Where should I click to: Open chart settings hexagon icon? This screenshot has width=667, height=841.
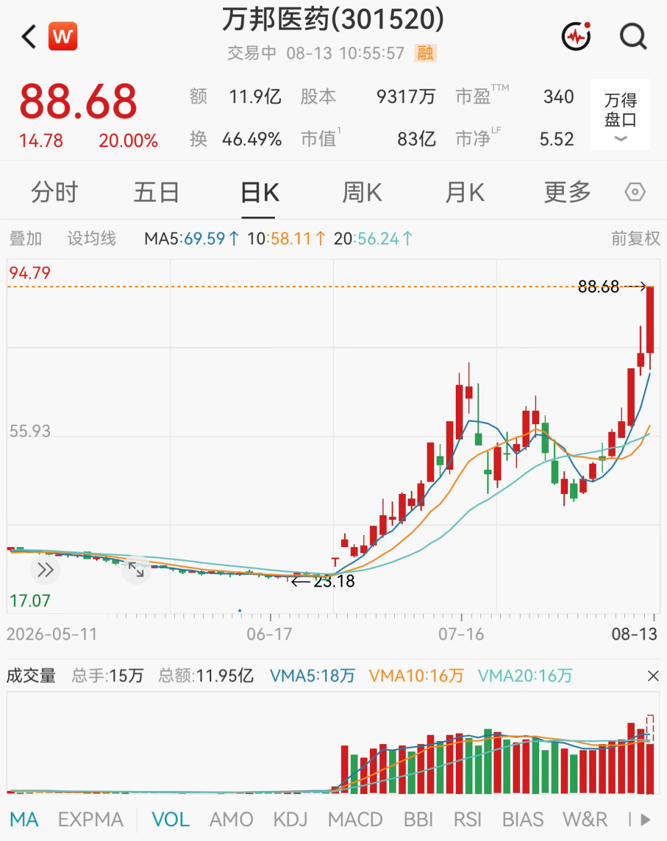pos(635,192)
